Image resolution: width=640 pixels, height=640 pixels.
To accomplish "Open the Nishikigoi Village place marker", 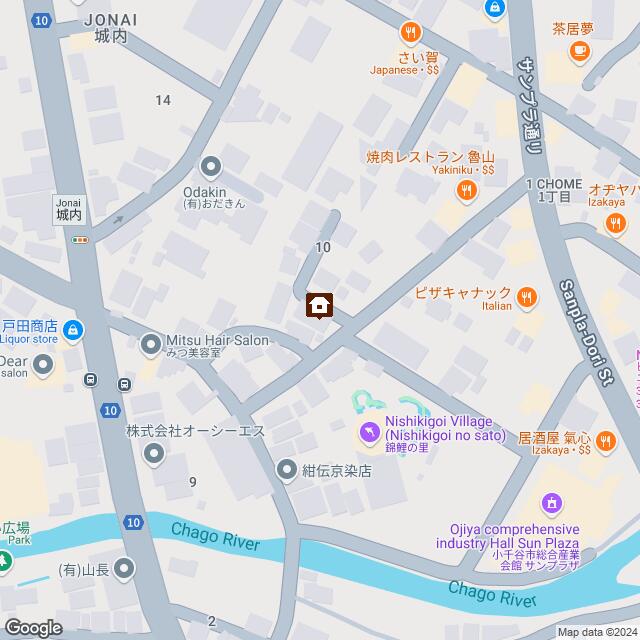I will [367, 432].
